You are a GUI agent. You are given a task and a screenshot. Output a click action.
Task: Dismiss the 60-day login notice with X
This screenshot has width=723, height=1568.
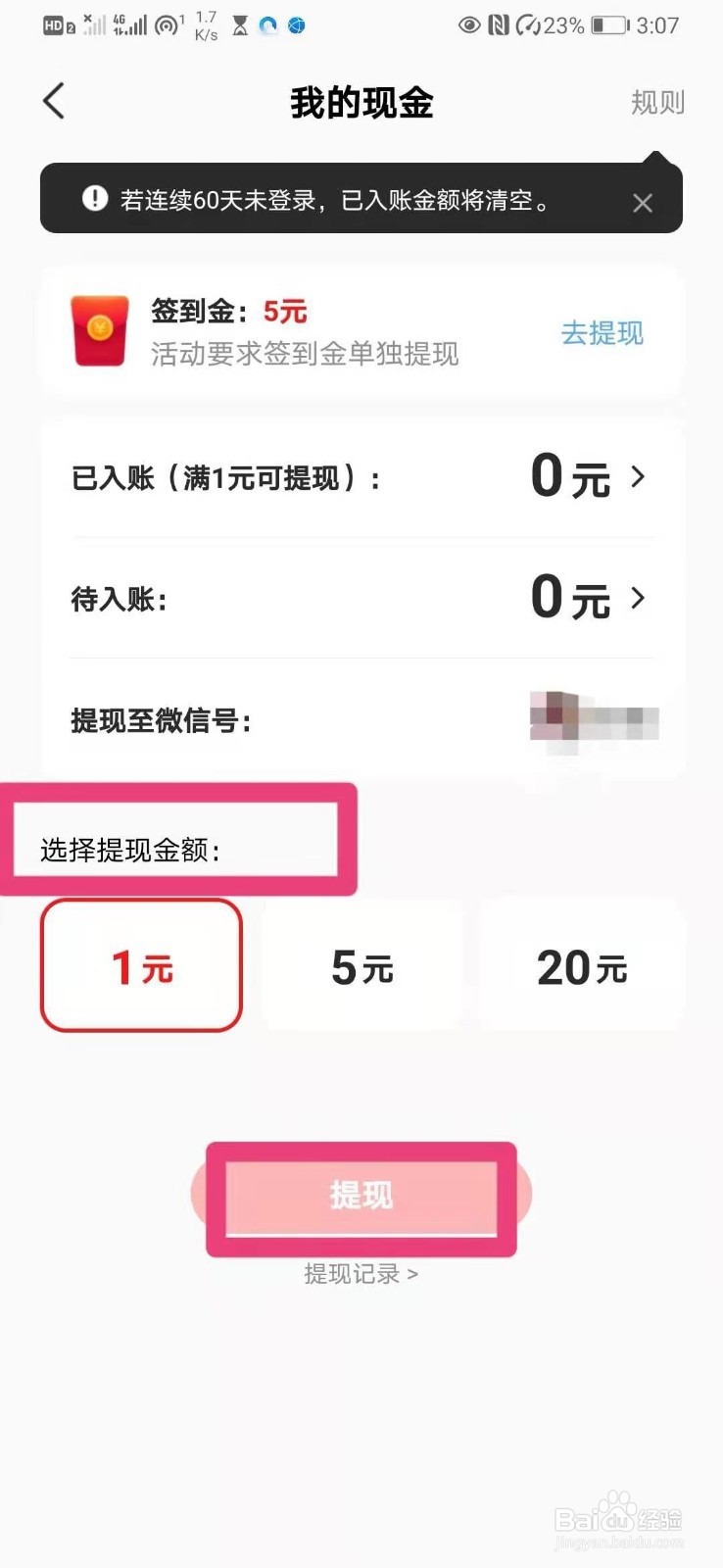click(x=643, y=202)
